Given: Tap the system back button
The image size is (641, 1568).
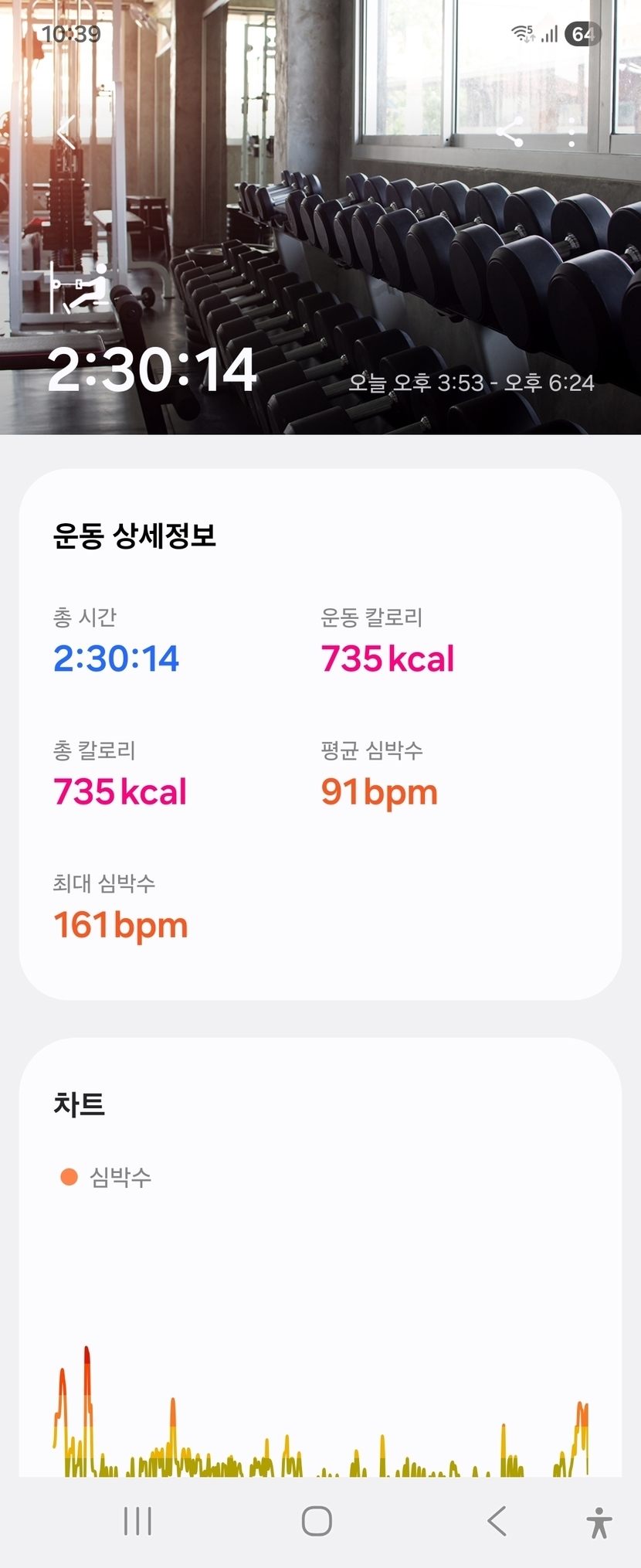Looking at the screenshot, I should 497,1520.
